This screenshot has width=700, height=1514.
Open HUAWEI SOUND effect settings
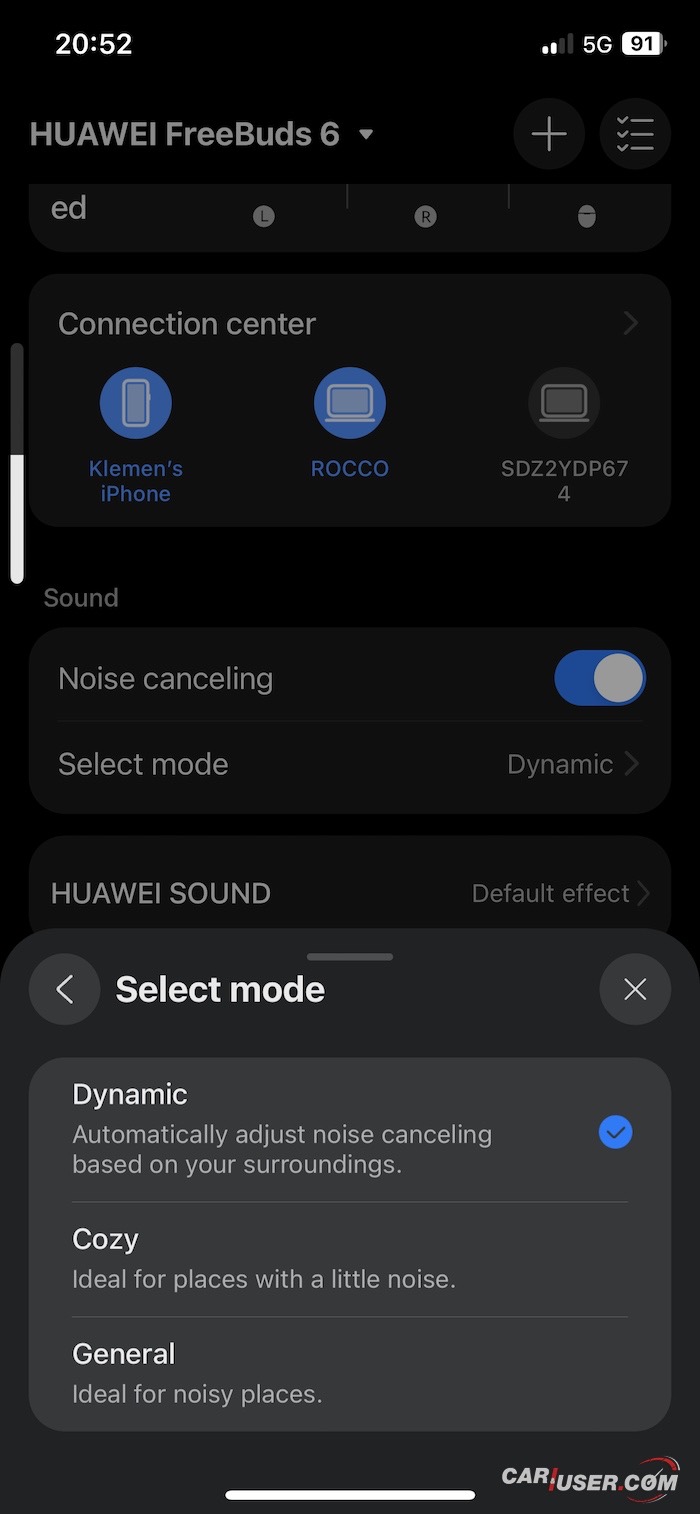349,893
